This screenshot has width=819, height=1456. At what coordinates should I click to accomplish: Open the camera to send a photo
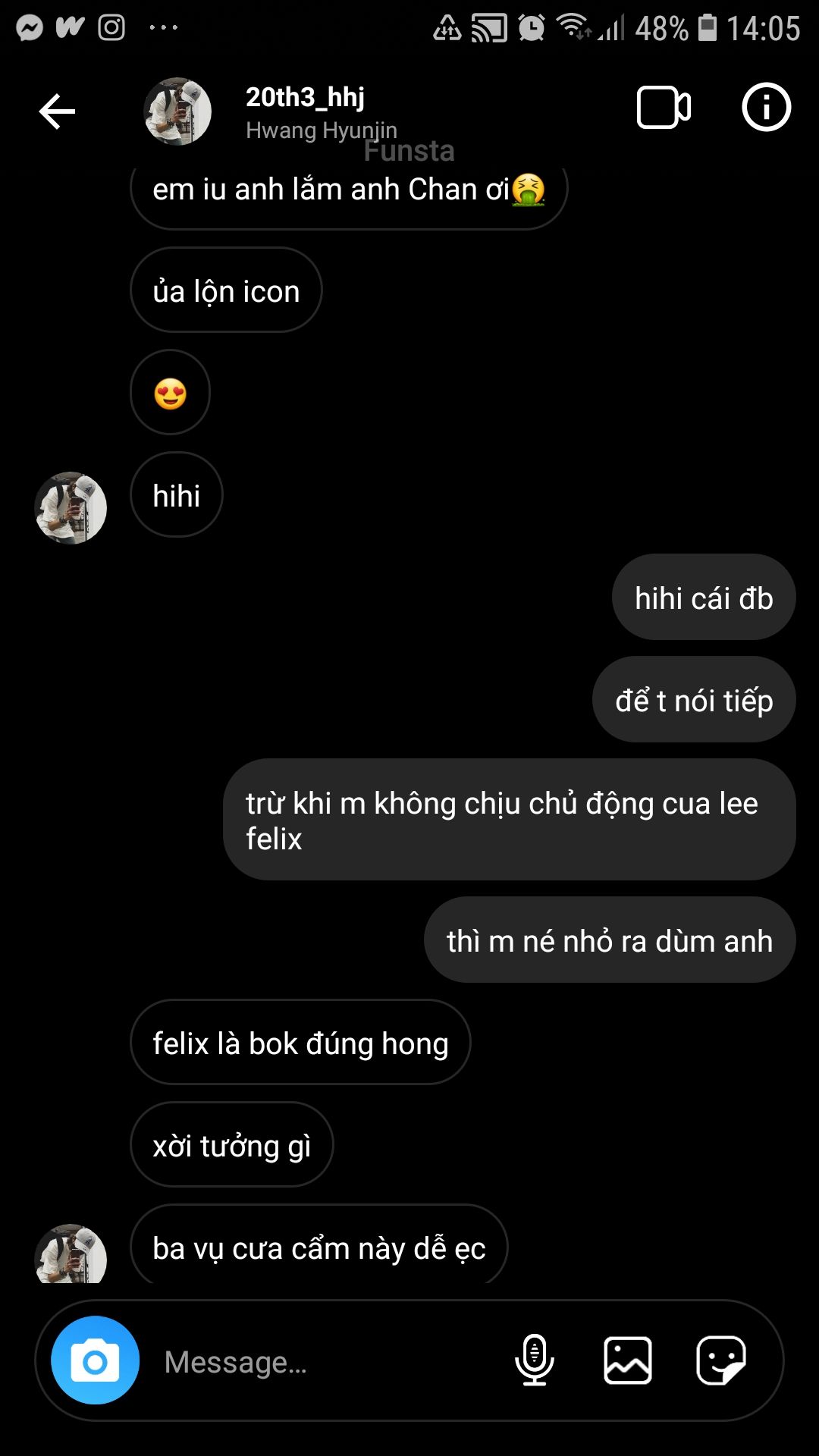pyautogui.click(x=95, y=1360)
